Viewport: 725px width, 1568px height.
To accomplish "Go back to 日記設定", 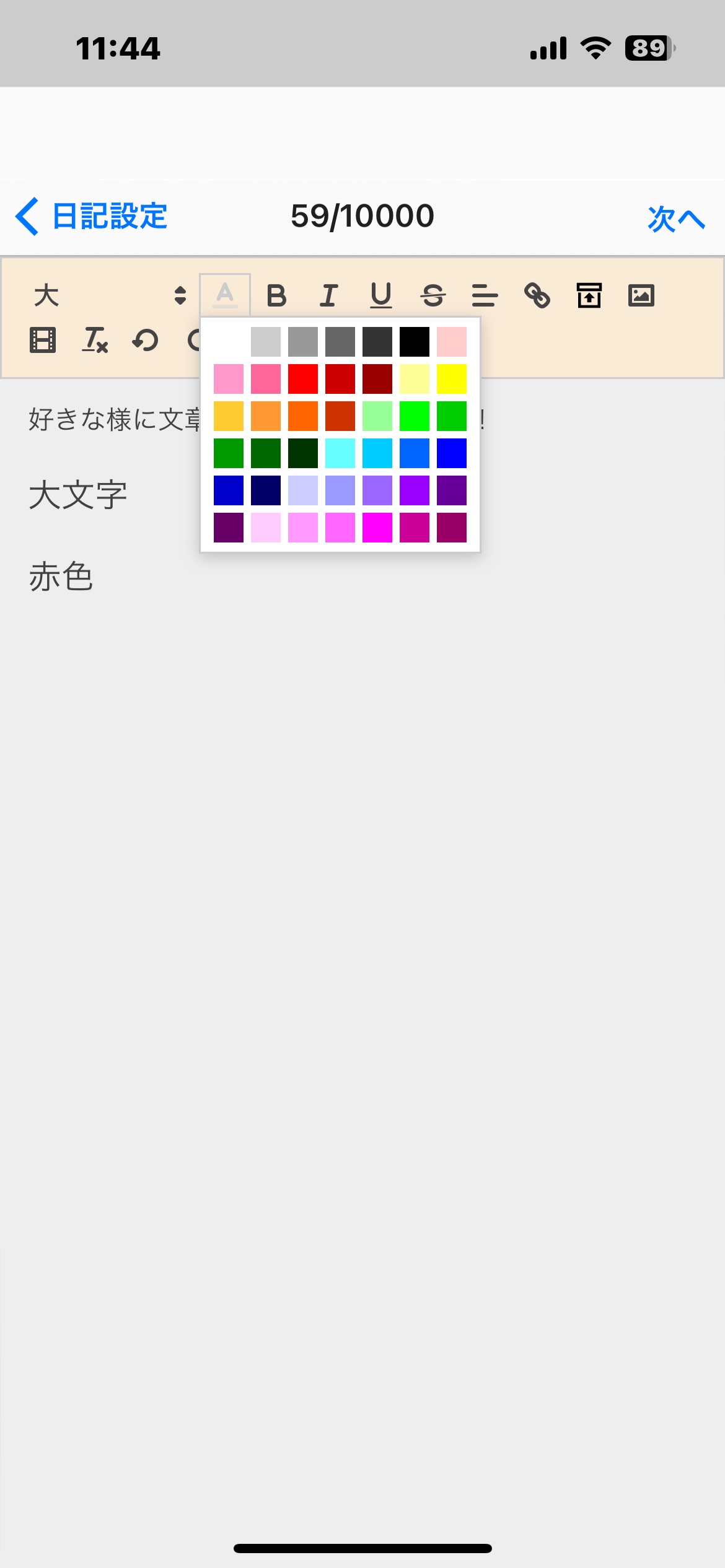I will click(91, 217).
